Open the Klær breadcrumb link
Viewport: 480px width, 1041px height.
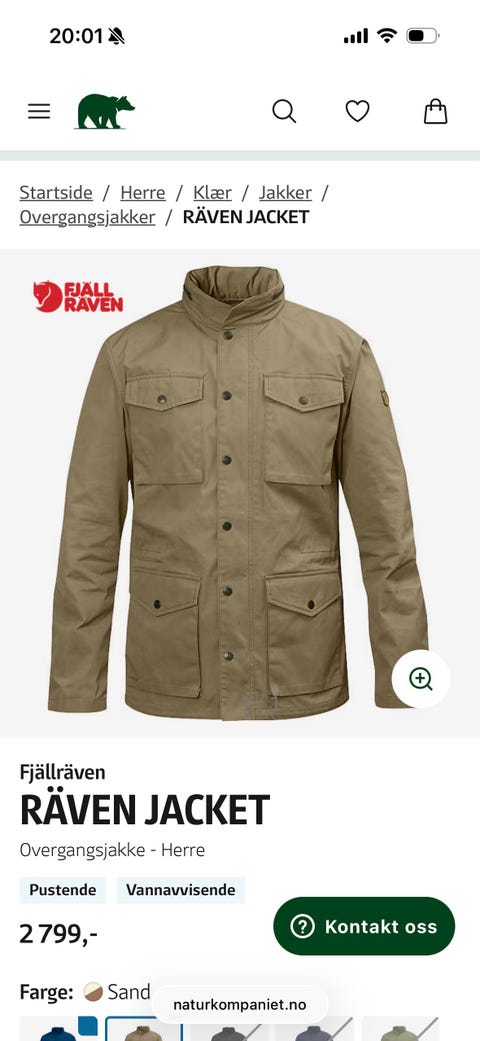point(212,193)
